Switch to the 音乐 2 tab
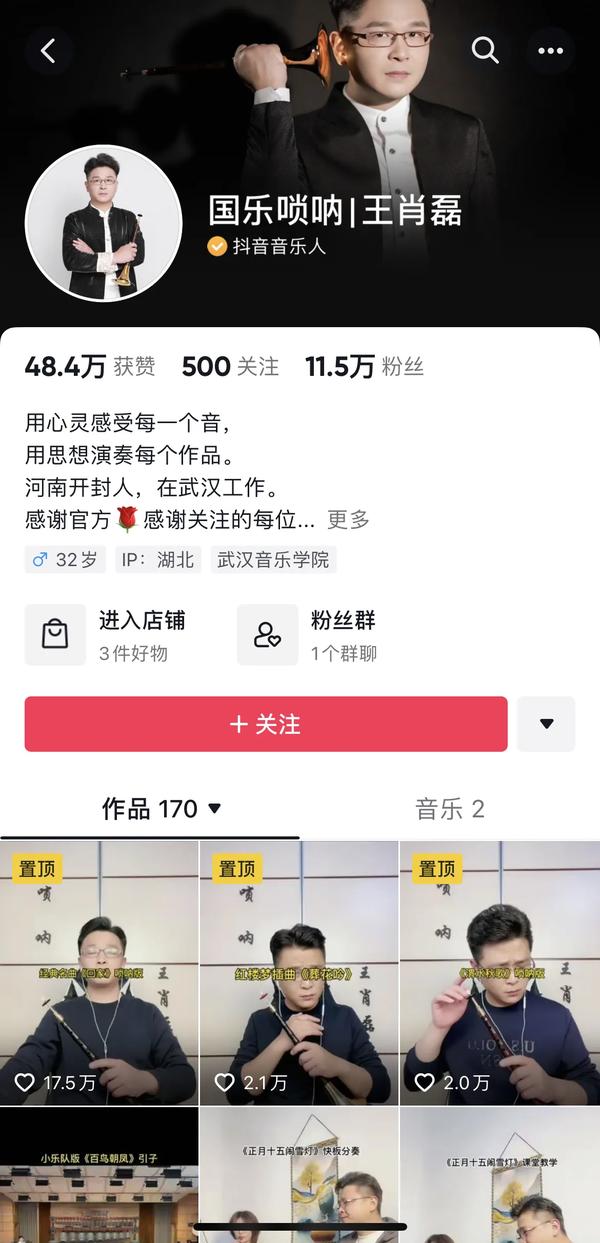Image resolution: width=600 pixels, height=1243 pixels. (449, 809)
